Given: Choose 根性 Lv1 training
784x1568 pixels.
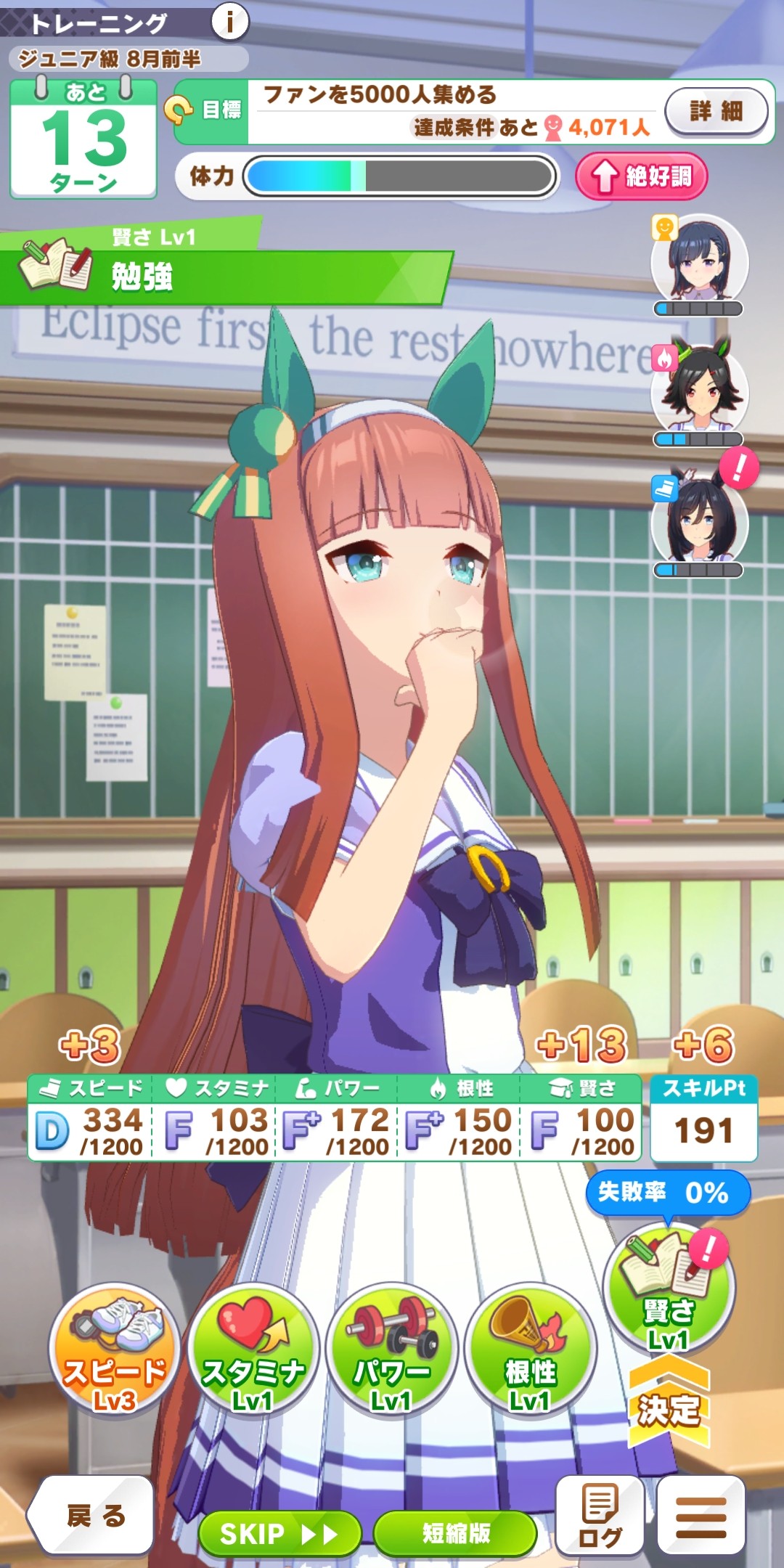Looking at the screenshot, I should pos(530,1350).
